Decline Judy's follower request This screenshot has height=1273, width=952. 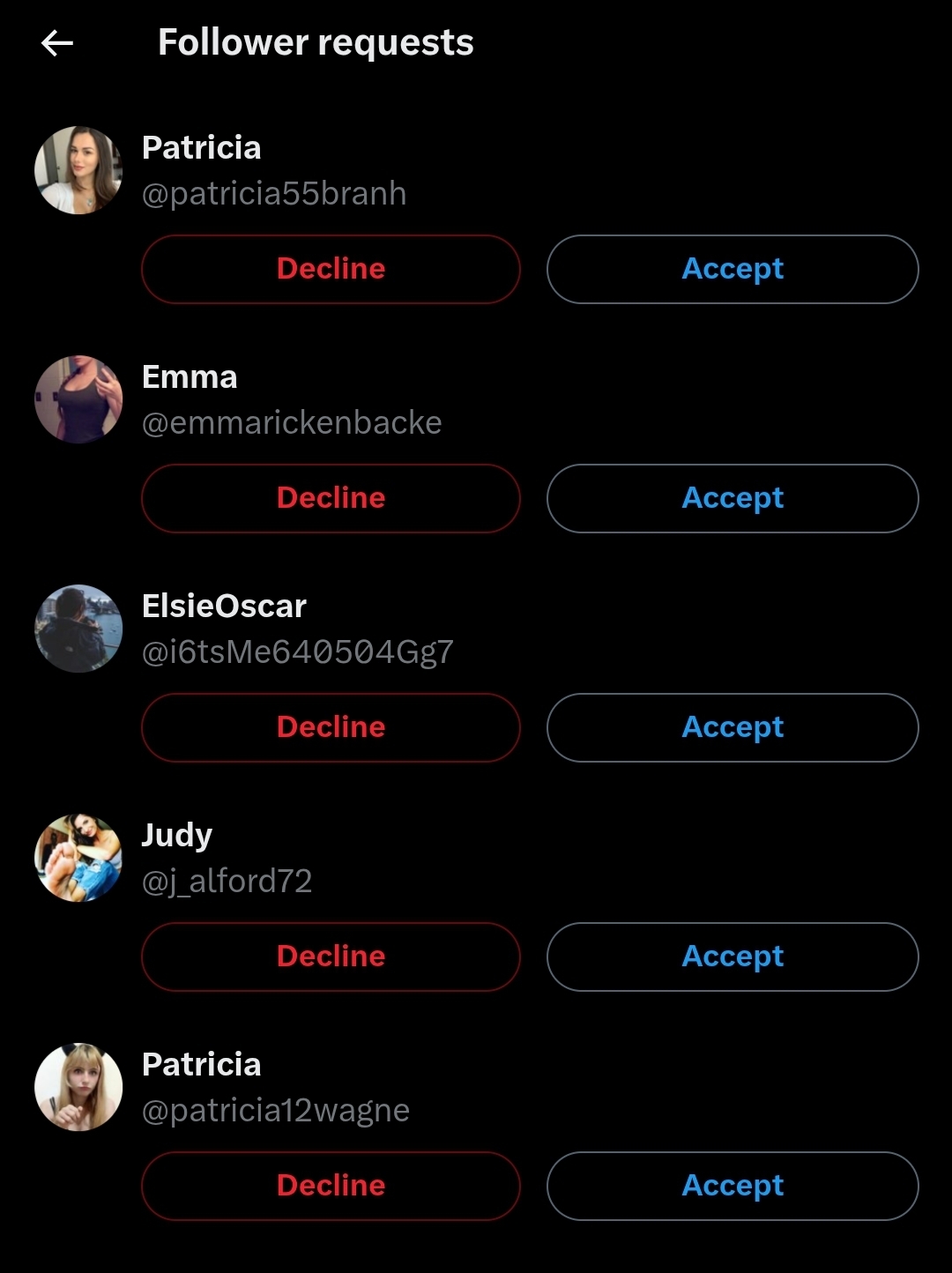pyautogui.click(x=331, y=957)
